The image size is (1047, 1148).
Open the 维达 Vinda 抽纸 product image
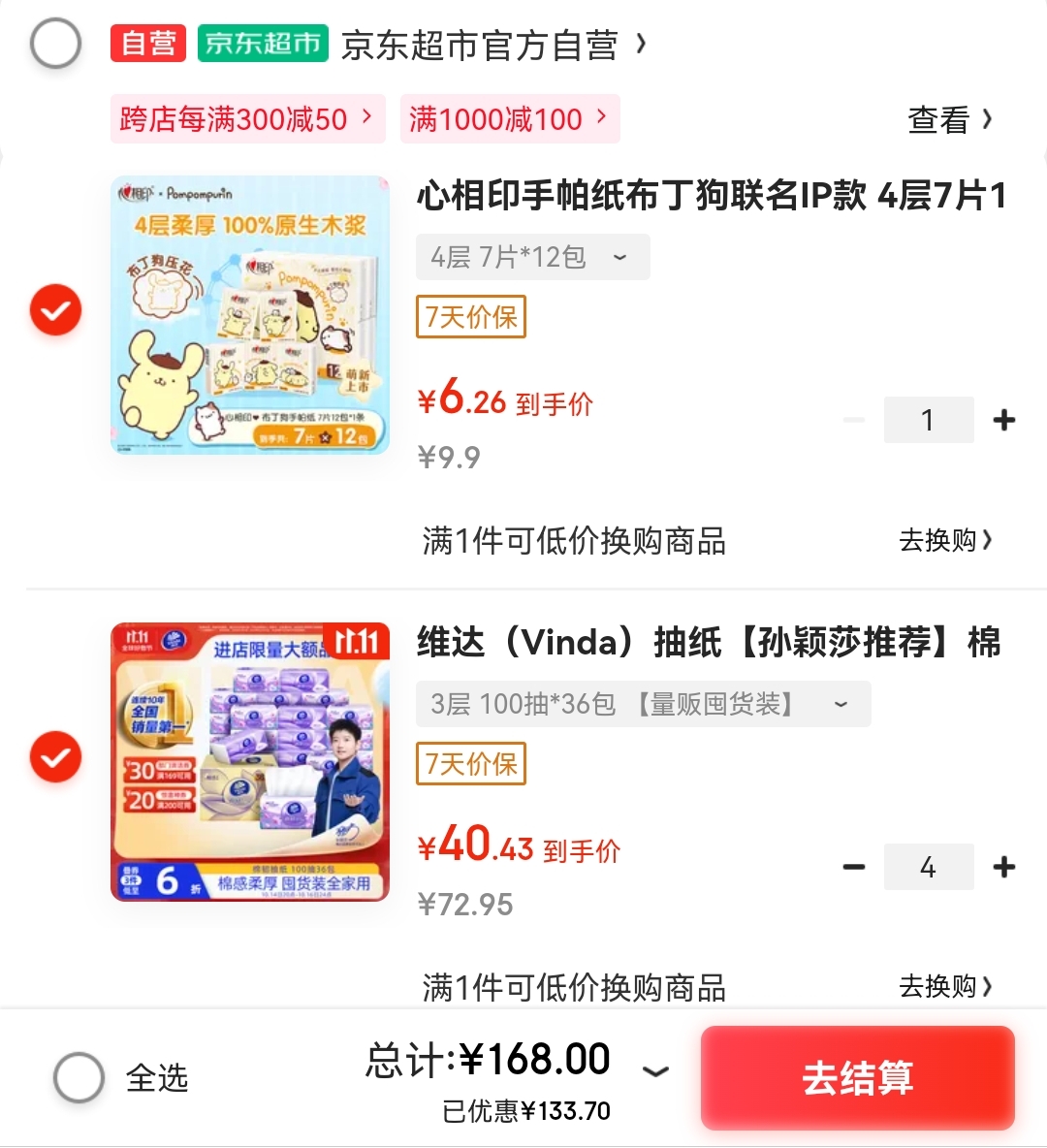click(250, 762)
